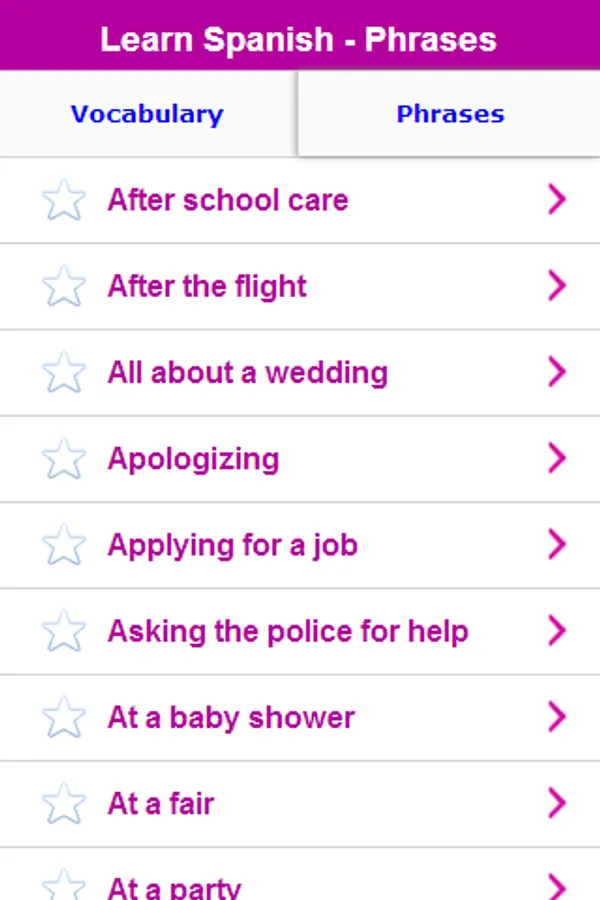
Task: Favorite After school care with its star
Action: 64,200
